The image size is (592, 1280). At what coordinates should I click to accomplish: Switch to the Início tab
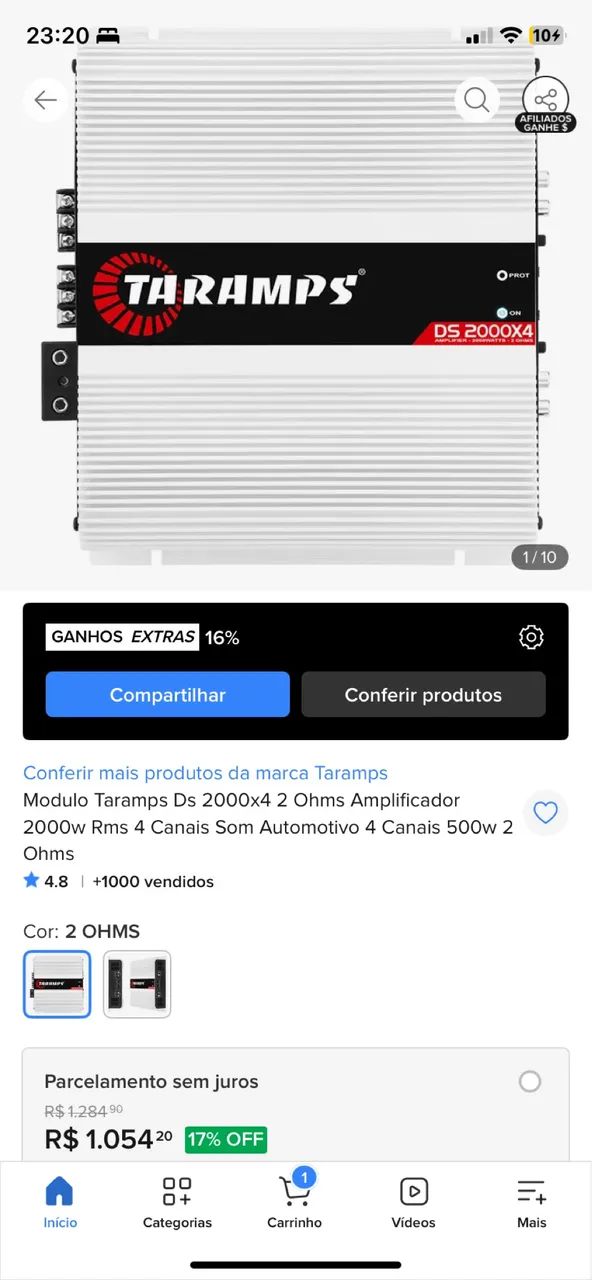pyautogui.click(x=60, y=1203)
